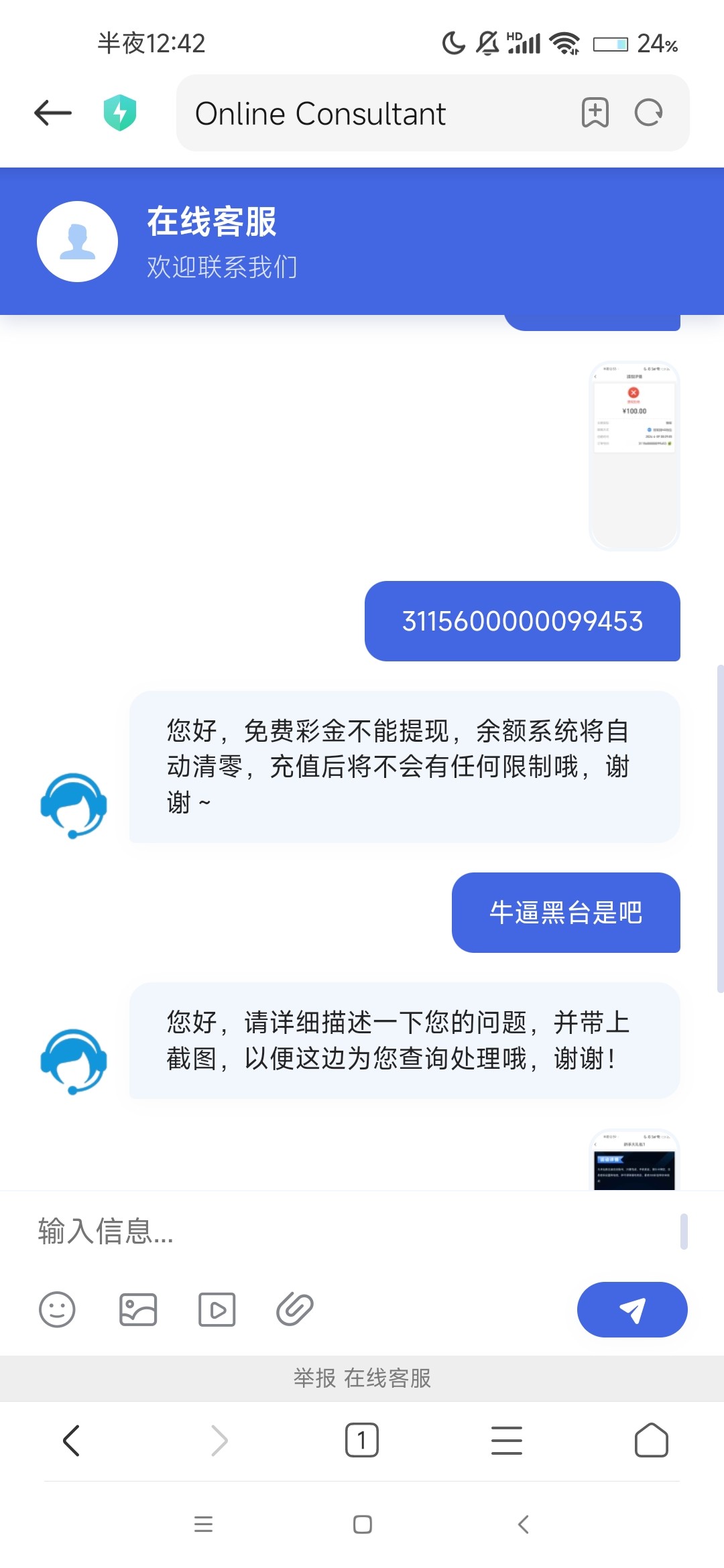Bookmark this page
Screen dimensions: 724x1568
point(595,113)
